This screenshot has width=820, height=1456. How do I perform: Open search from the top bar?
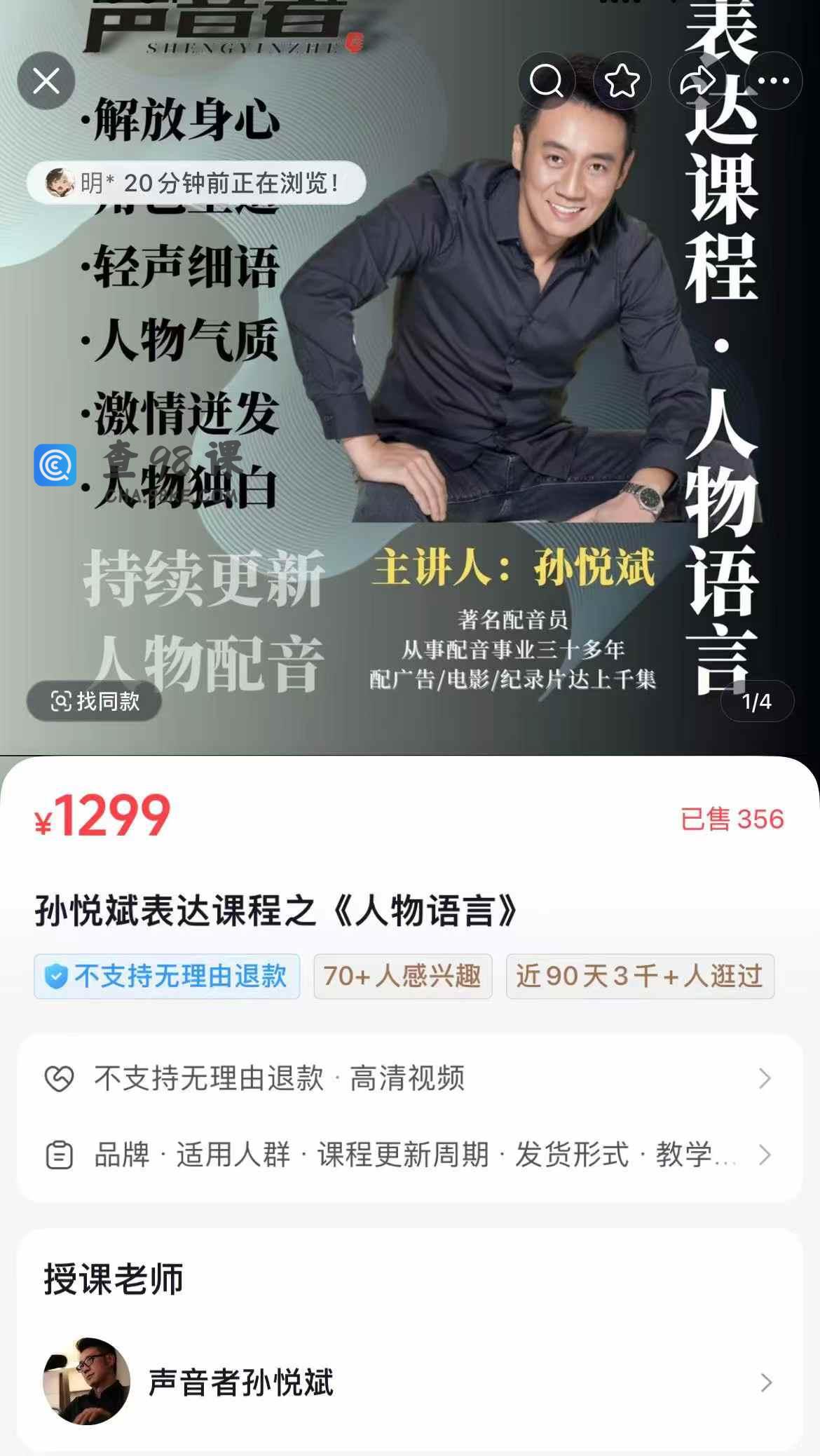547,81
